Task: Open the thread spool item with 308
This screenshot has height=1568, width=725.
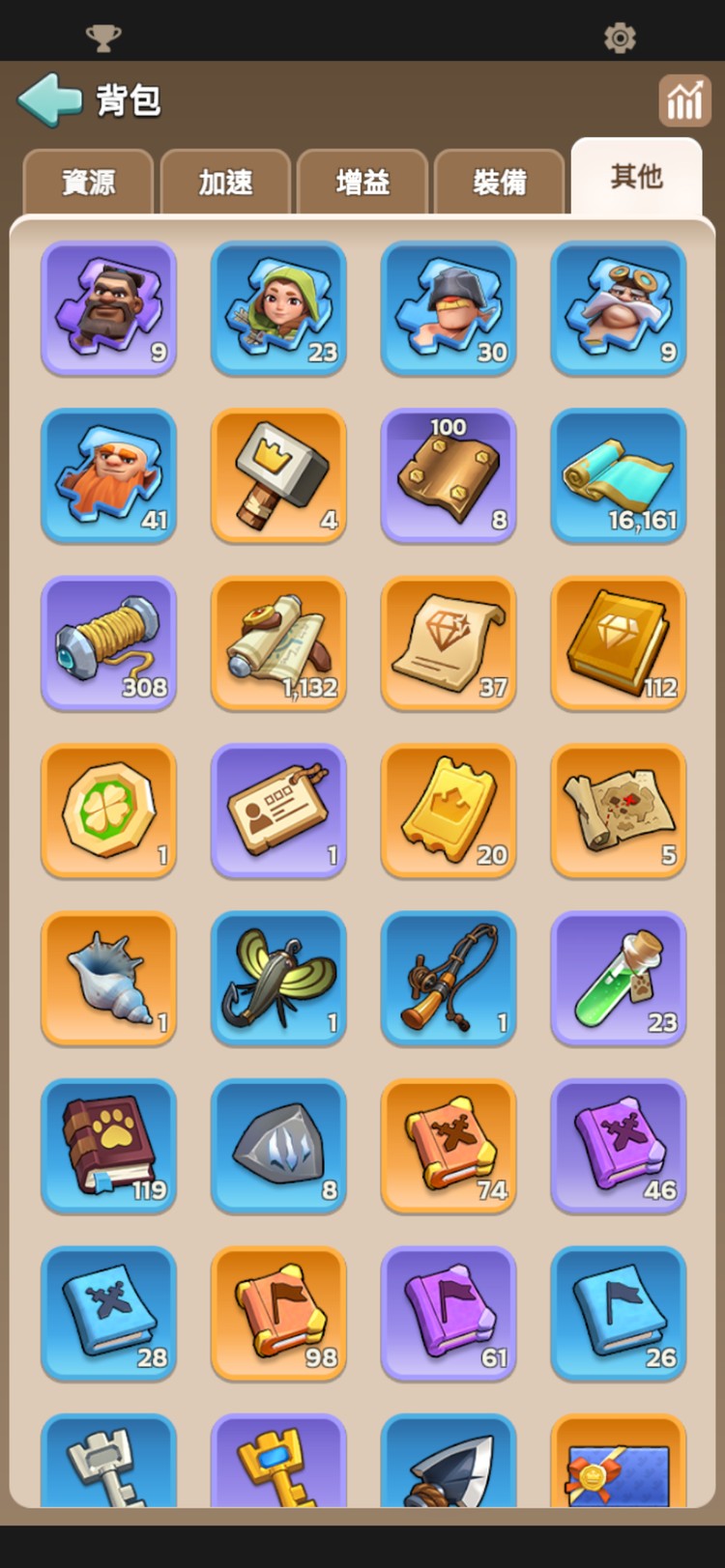Action: click(x=108, y=643)
